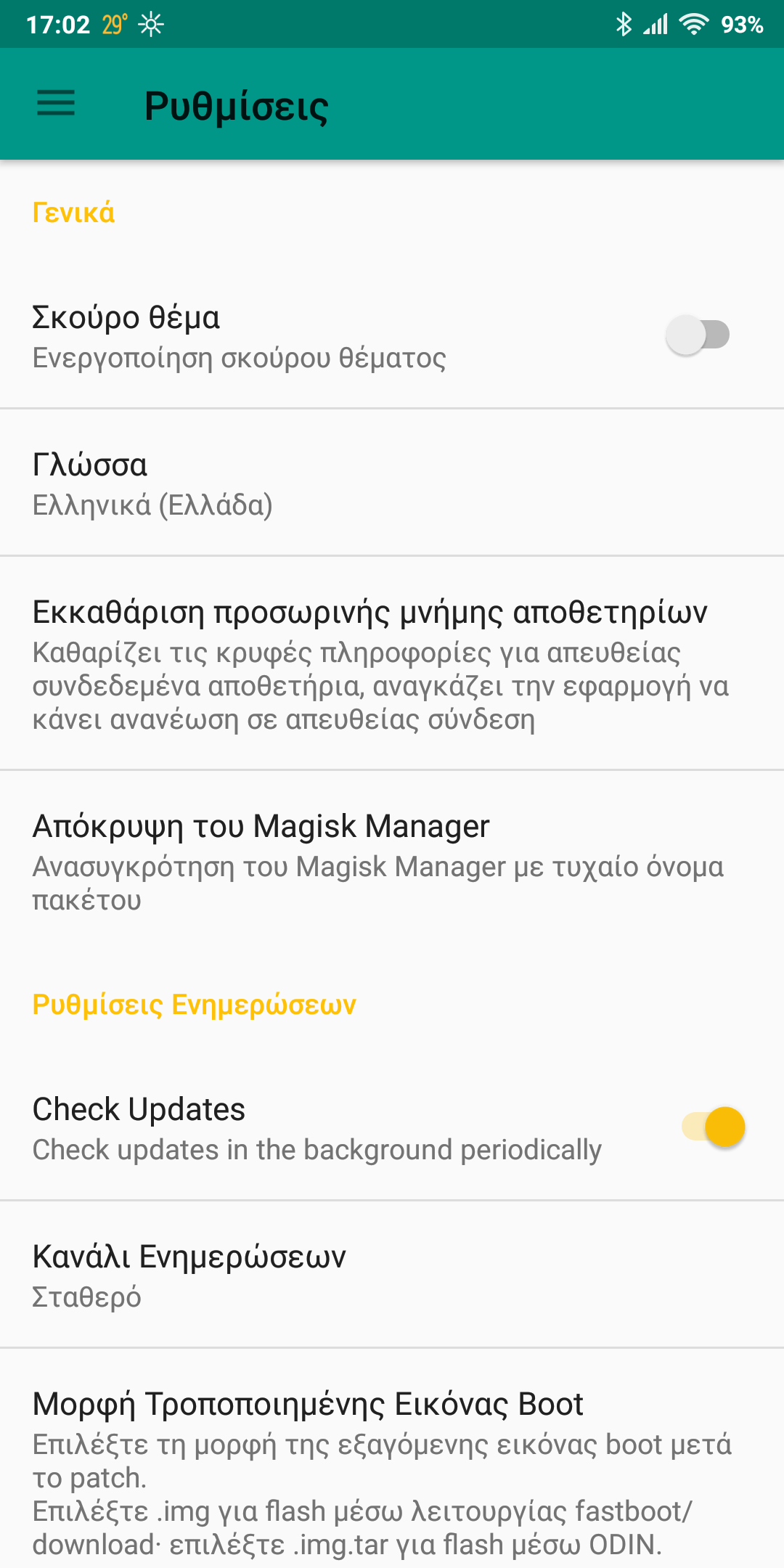The image size is (784, 1568).
Task: Turn off the Check Updates switch
Action: click(714, 1127)
